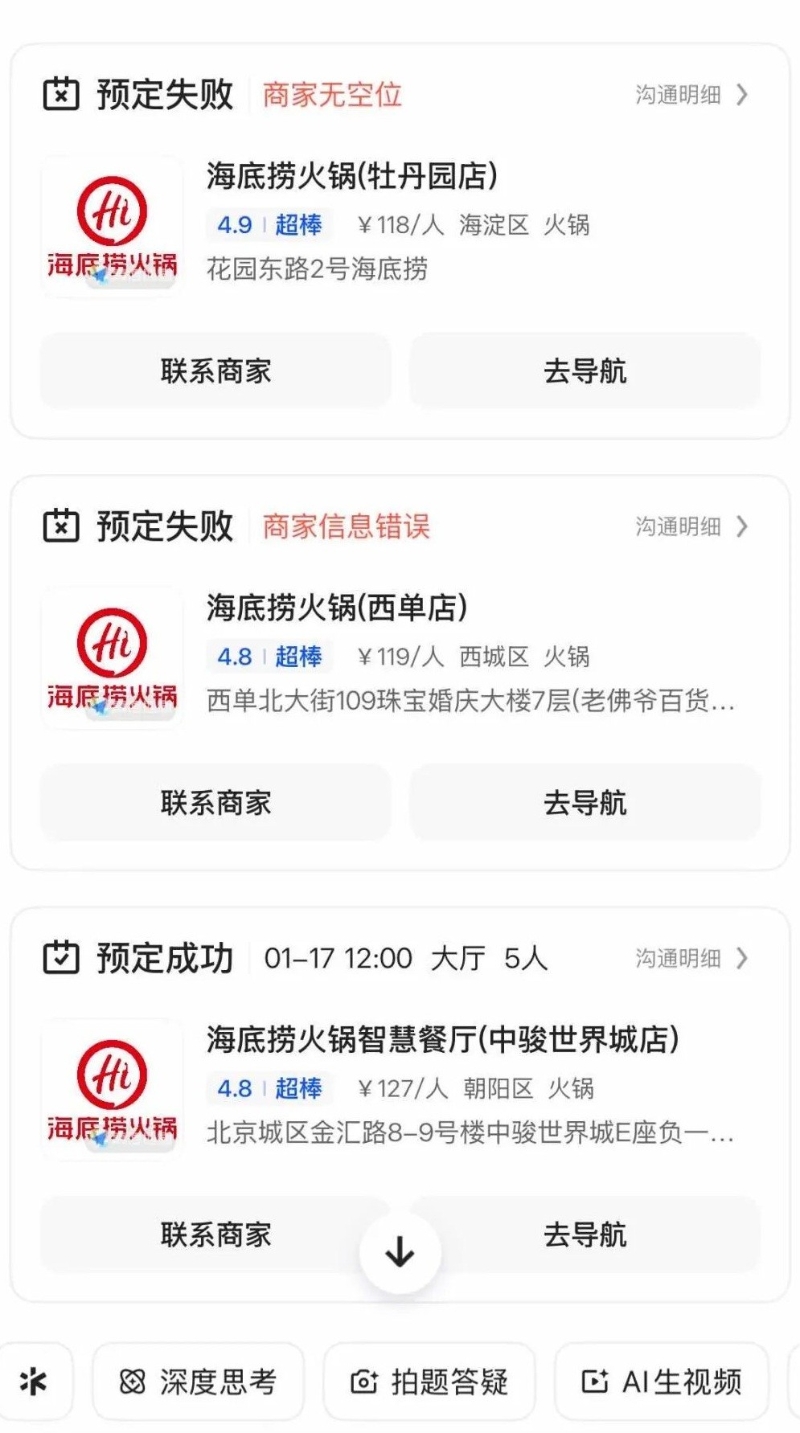Tap 联系商家 for 海底捞火锅(牡丹园店)
Image resolution: width=800 pixels, height=1433 pixels.
(x=215, y=371)
